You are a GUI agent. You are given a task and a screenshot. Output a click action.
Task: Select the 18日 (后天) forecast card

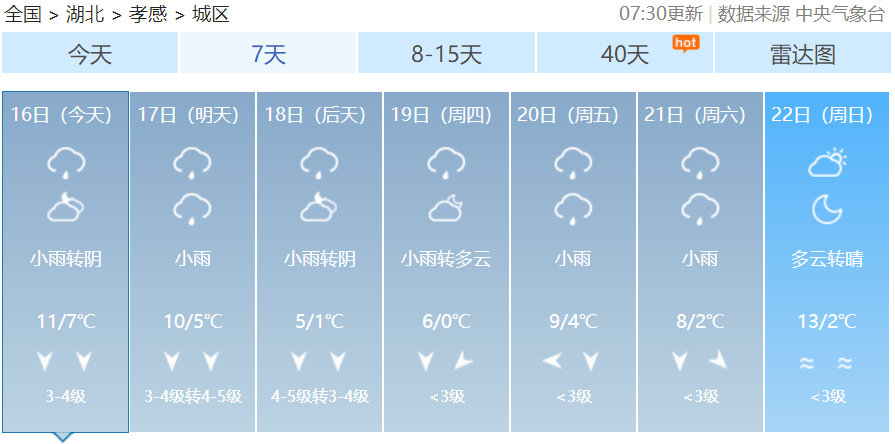tap(319, 262)
